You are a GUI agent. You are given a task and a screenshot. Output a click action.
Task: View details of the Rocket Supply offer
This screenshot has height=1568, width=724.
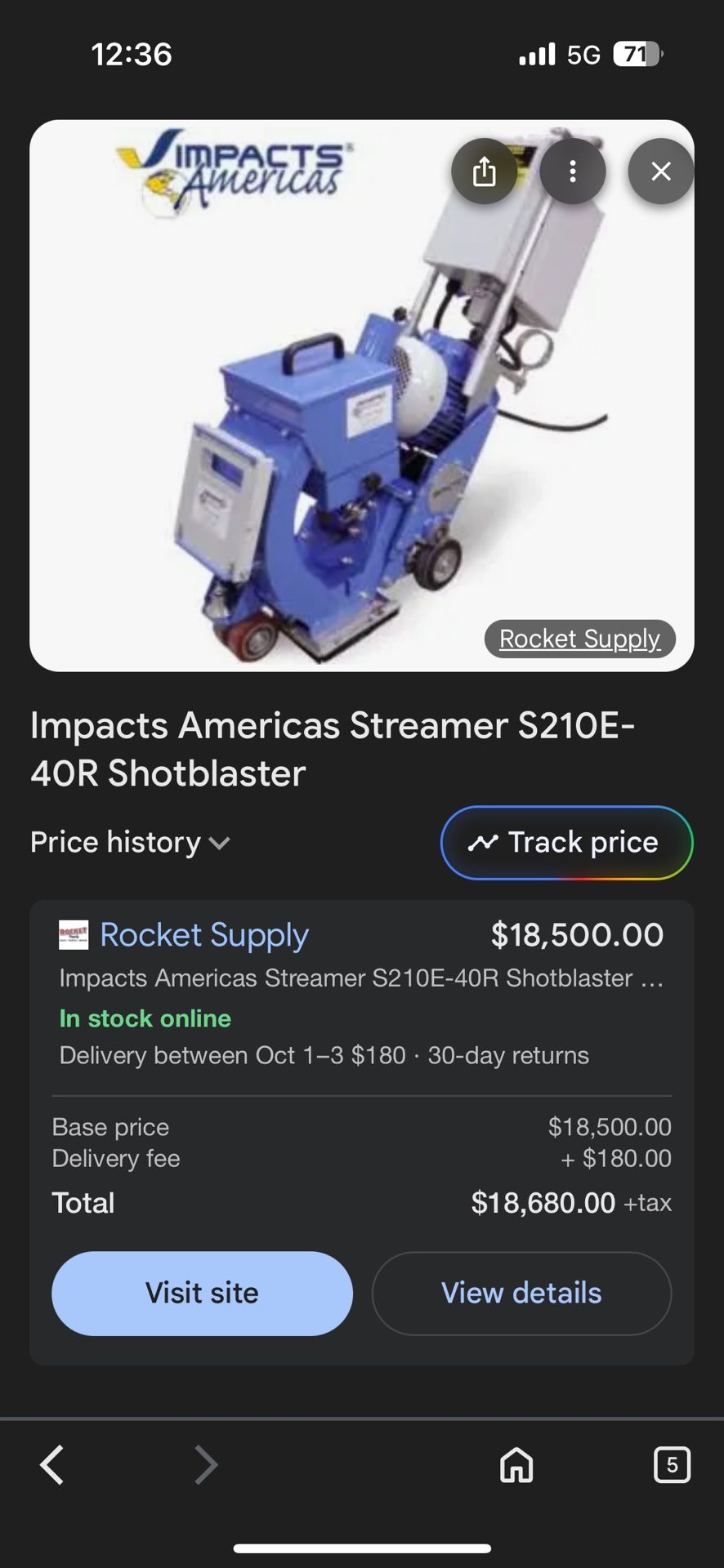pyautogui.click(x=521, y=1293)
